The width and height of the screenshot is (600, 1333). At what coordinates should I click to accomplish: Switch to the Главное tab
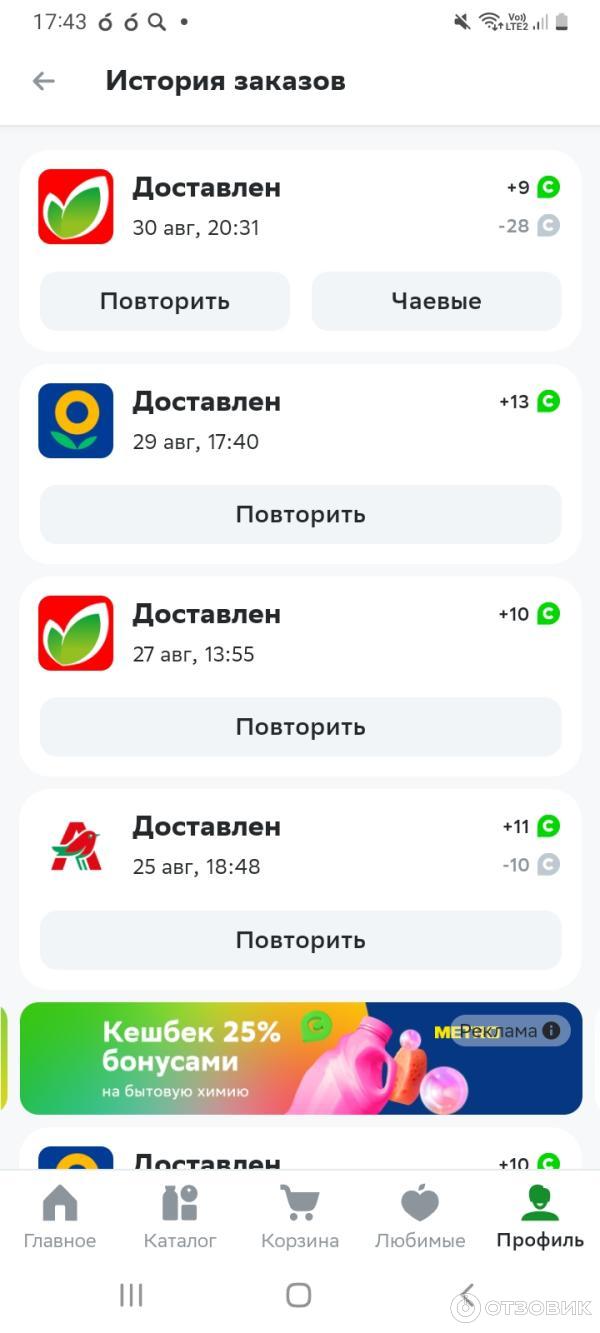pos(60,1216)
